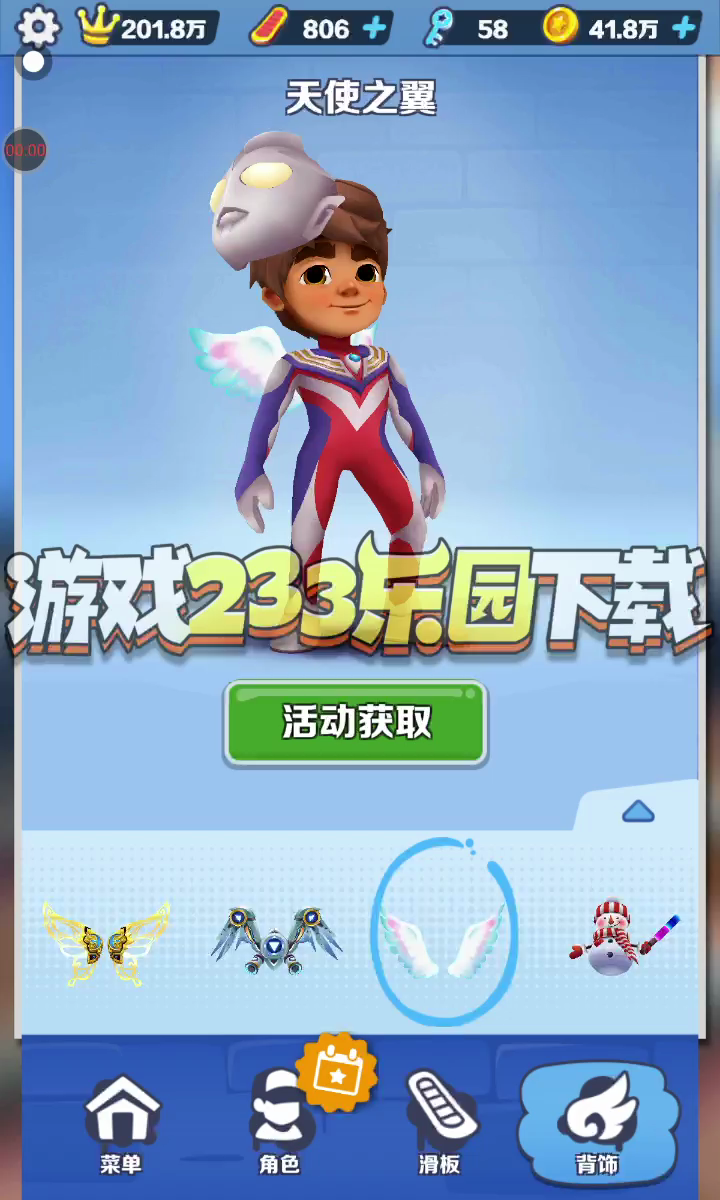This screenshot has width=720, height=1200.
Task: Select the golden butterfly wings
Action: pos(106,942)
